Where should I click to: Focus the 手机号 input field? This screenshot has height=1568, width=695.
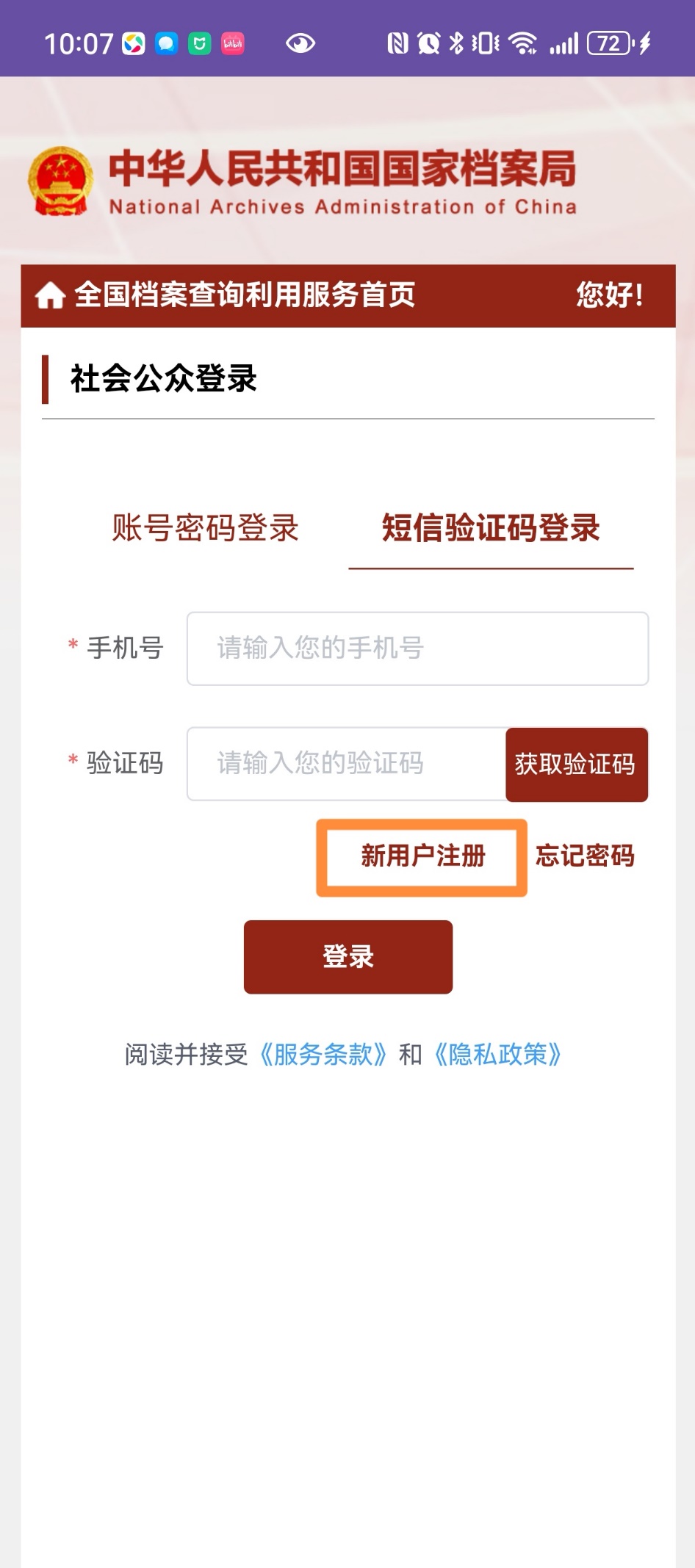tap(417, 648)
